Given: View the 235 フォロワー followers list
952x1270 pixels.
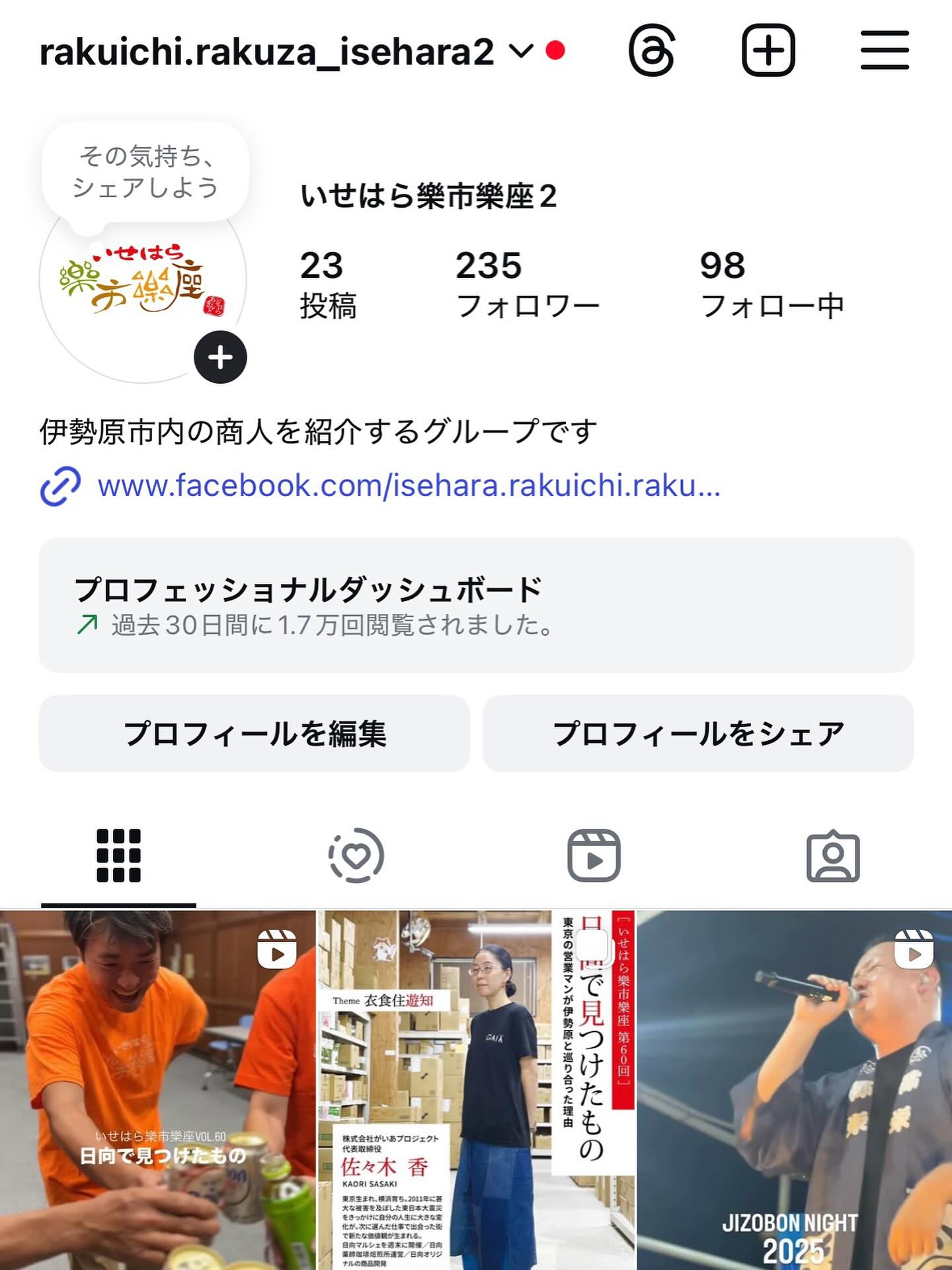Looking at the screenshot, I should [526, 284].
